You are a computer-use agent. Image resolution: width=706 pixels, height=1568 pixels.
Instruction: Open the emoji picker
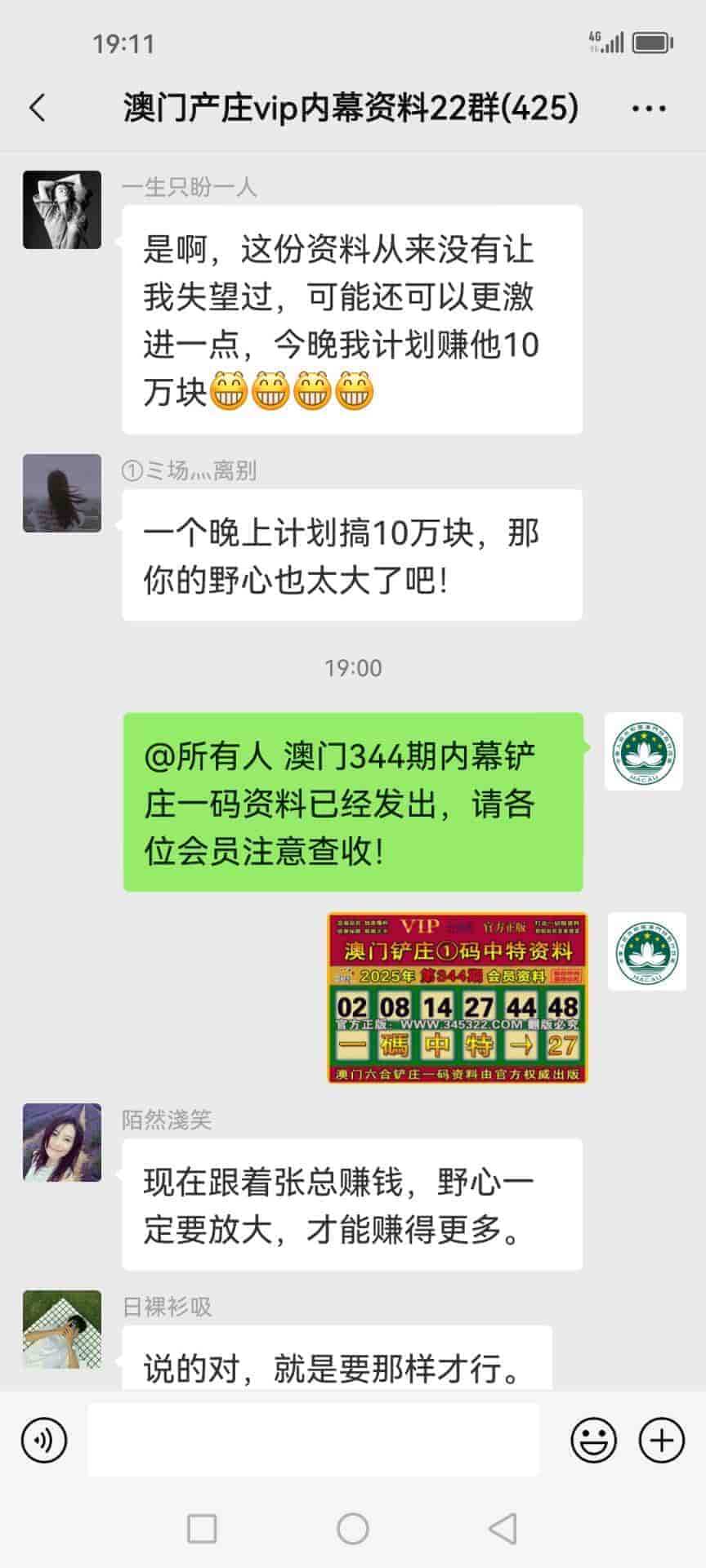pos(593,1440)
